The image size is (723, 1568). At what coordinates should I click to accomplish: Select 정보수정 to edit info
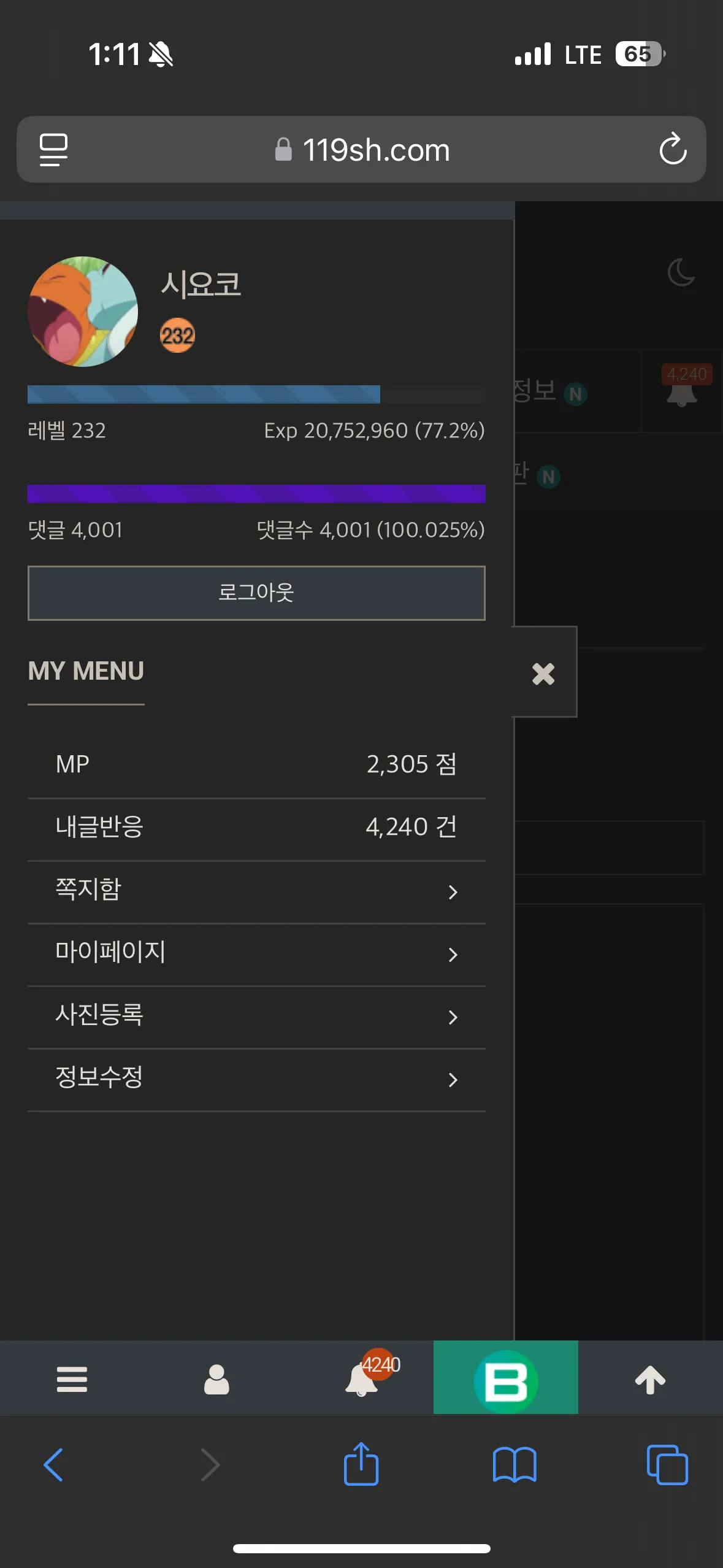click(256, 1078)
